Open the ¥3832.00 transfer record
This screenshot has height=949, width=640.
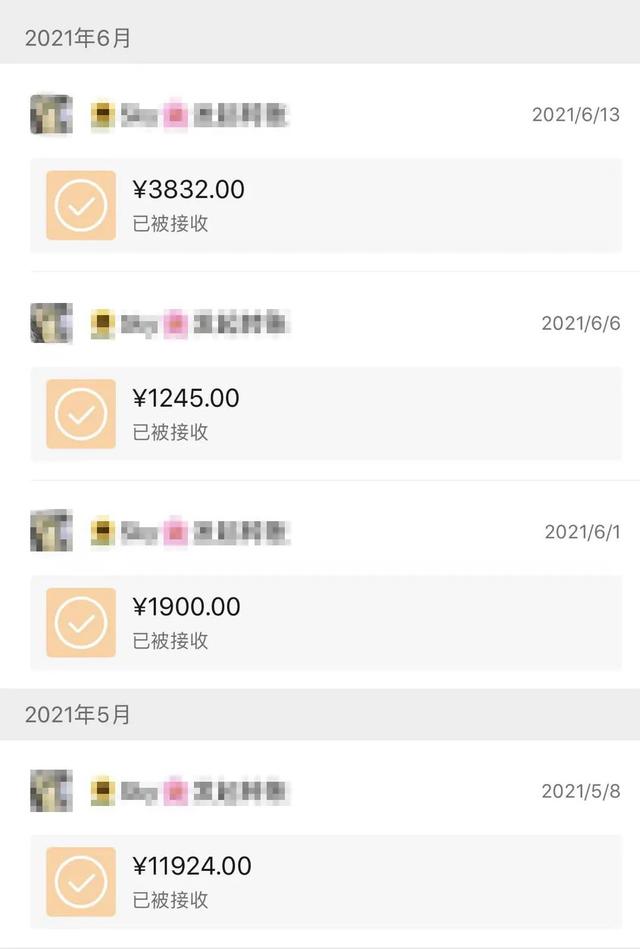(325, 205)
